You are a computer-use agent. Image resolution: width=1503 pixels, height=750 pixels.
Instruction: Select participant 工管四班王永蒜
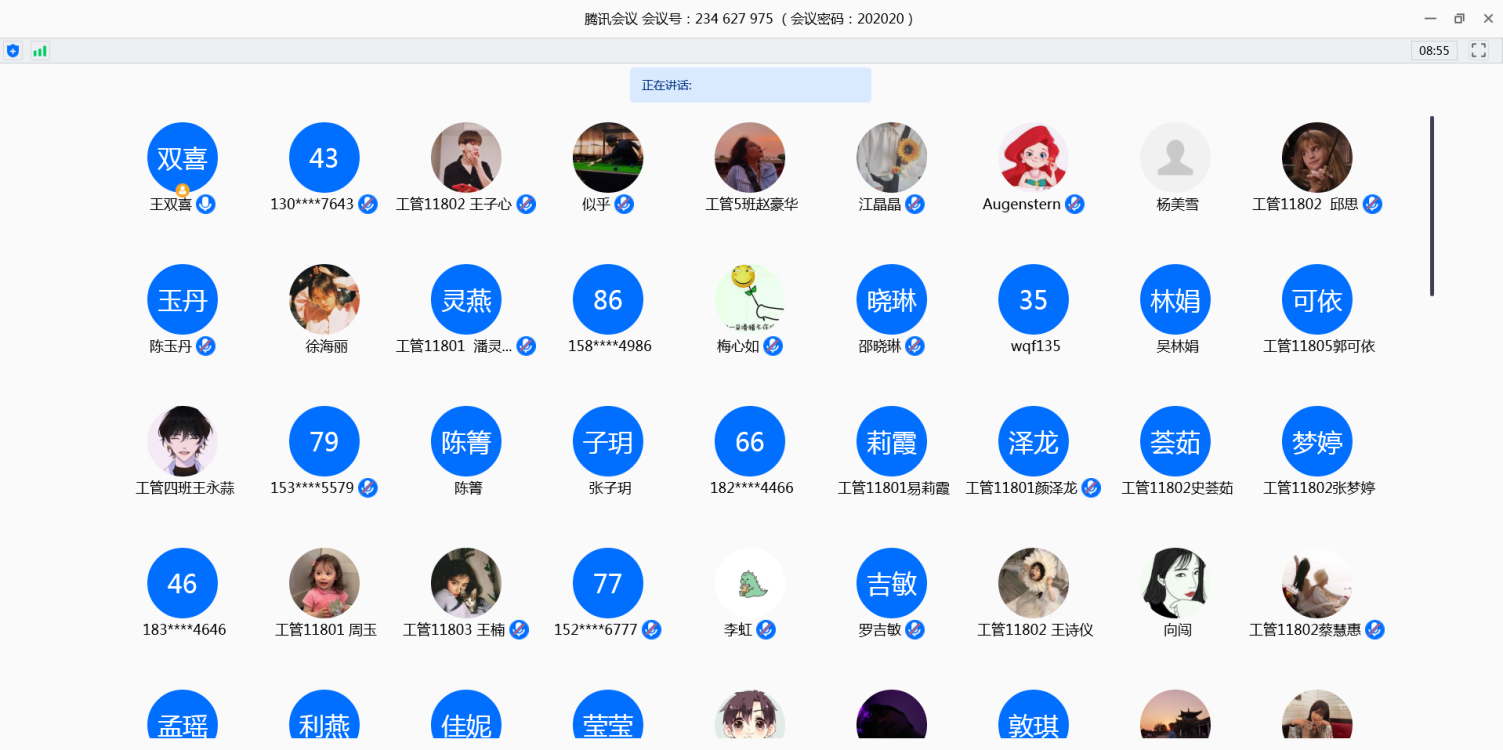click(182, 442)
